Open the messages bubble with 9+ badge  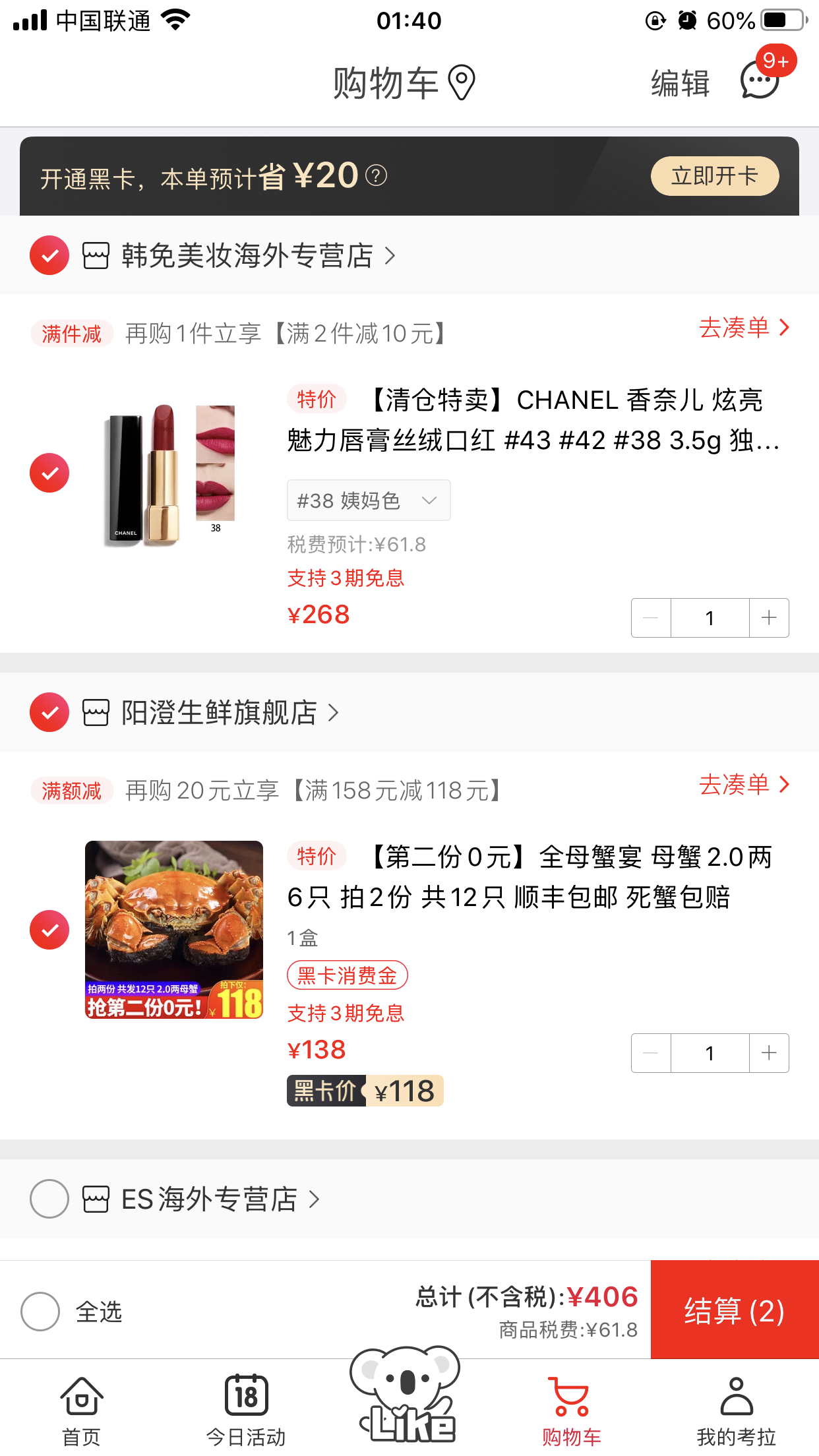[x=760, y=82]
